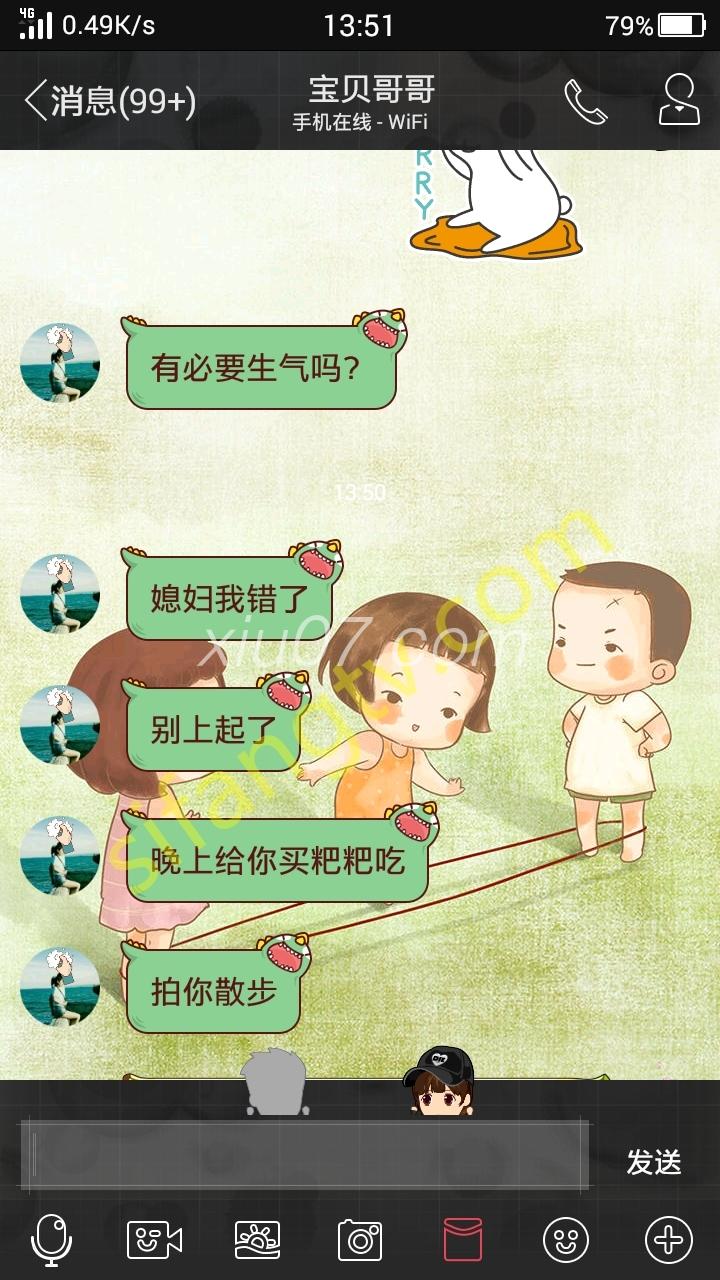
Task: Open more options with plus icon
Action: click(668, 1240)
